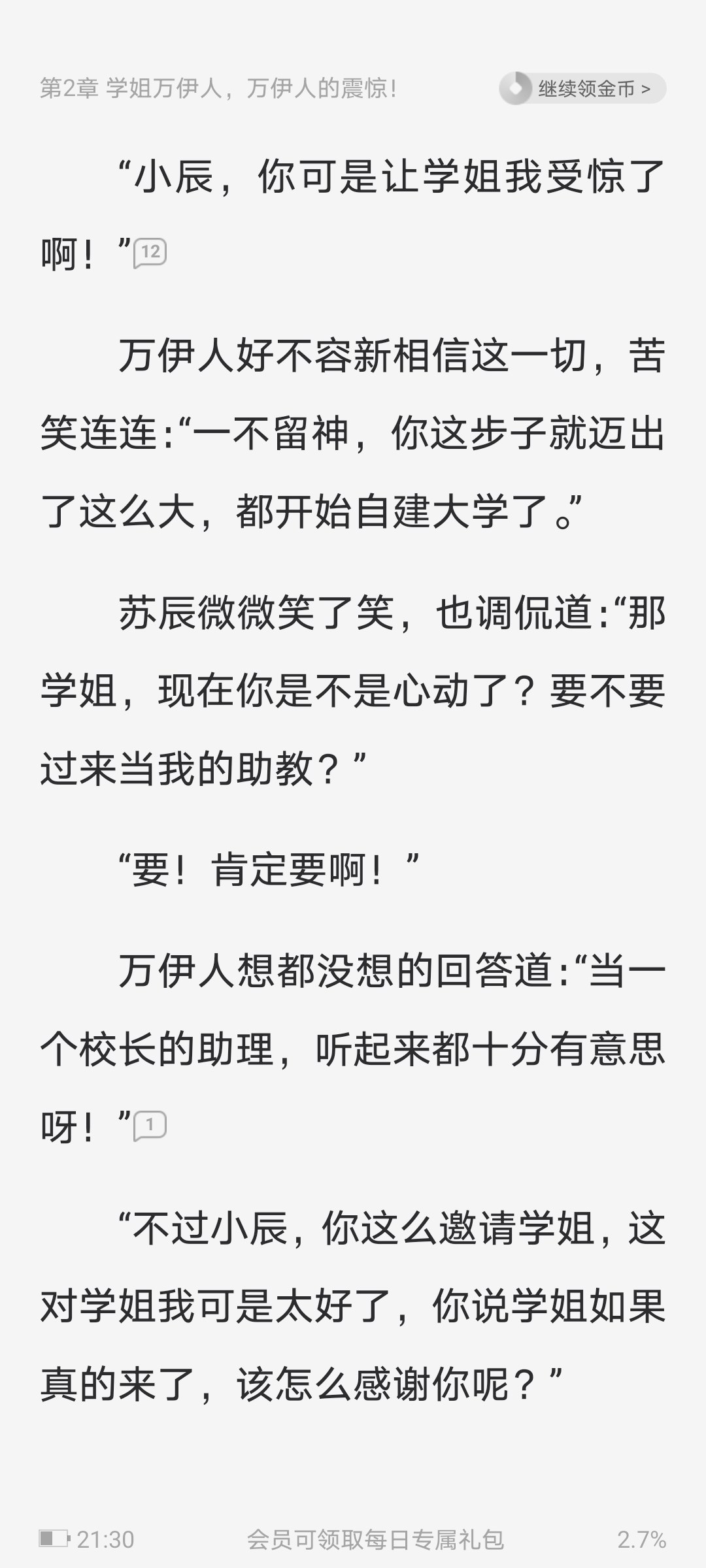The height and width of the screenshot is (1568, 706).
Task: Tap the 继续领金币 coin reward button
Action: pyautogui.click(x=582, y=88)
